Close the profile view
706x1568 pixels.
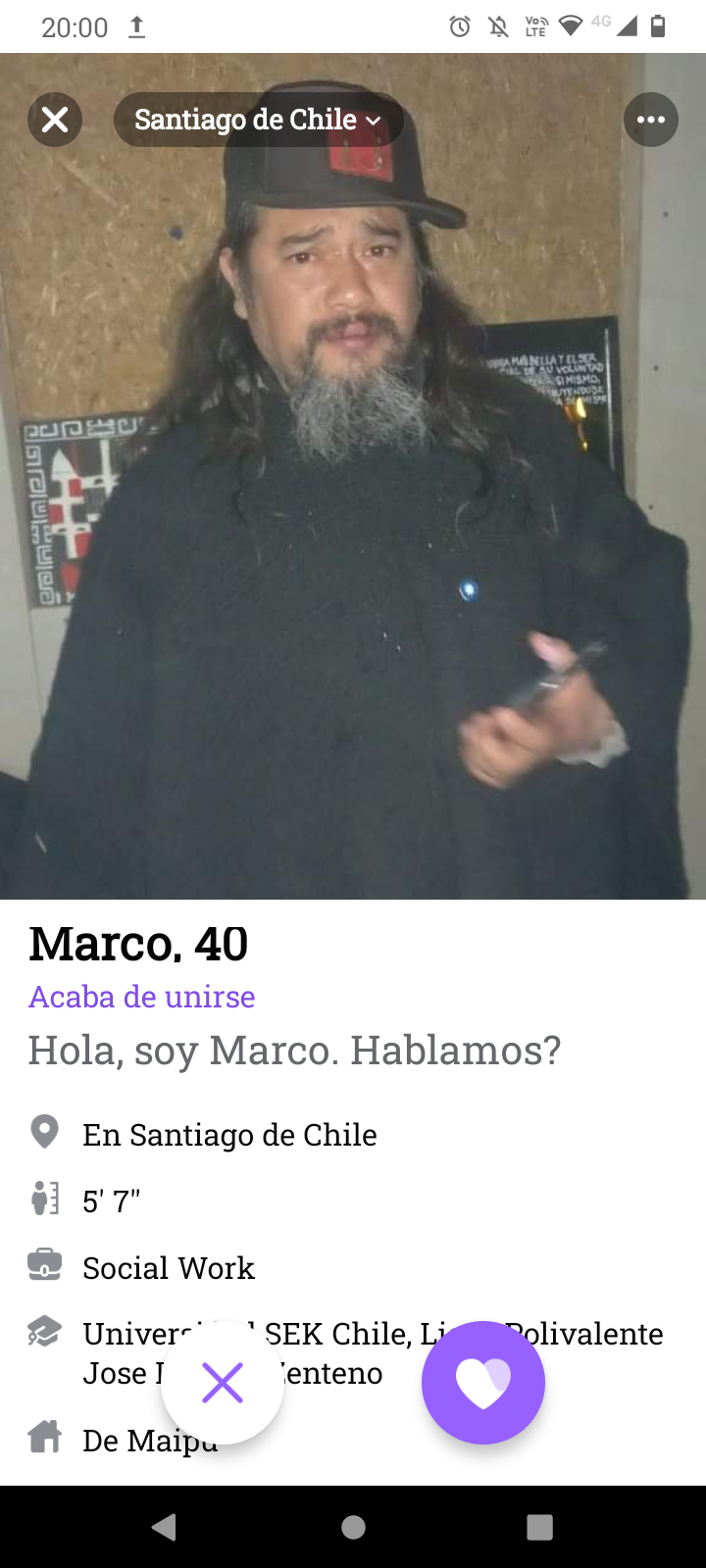coord(55,120)
